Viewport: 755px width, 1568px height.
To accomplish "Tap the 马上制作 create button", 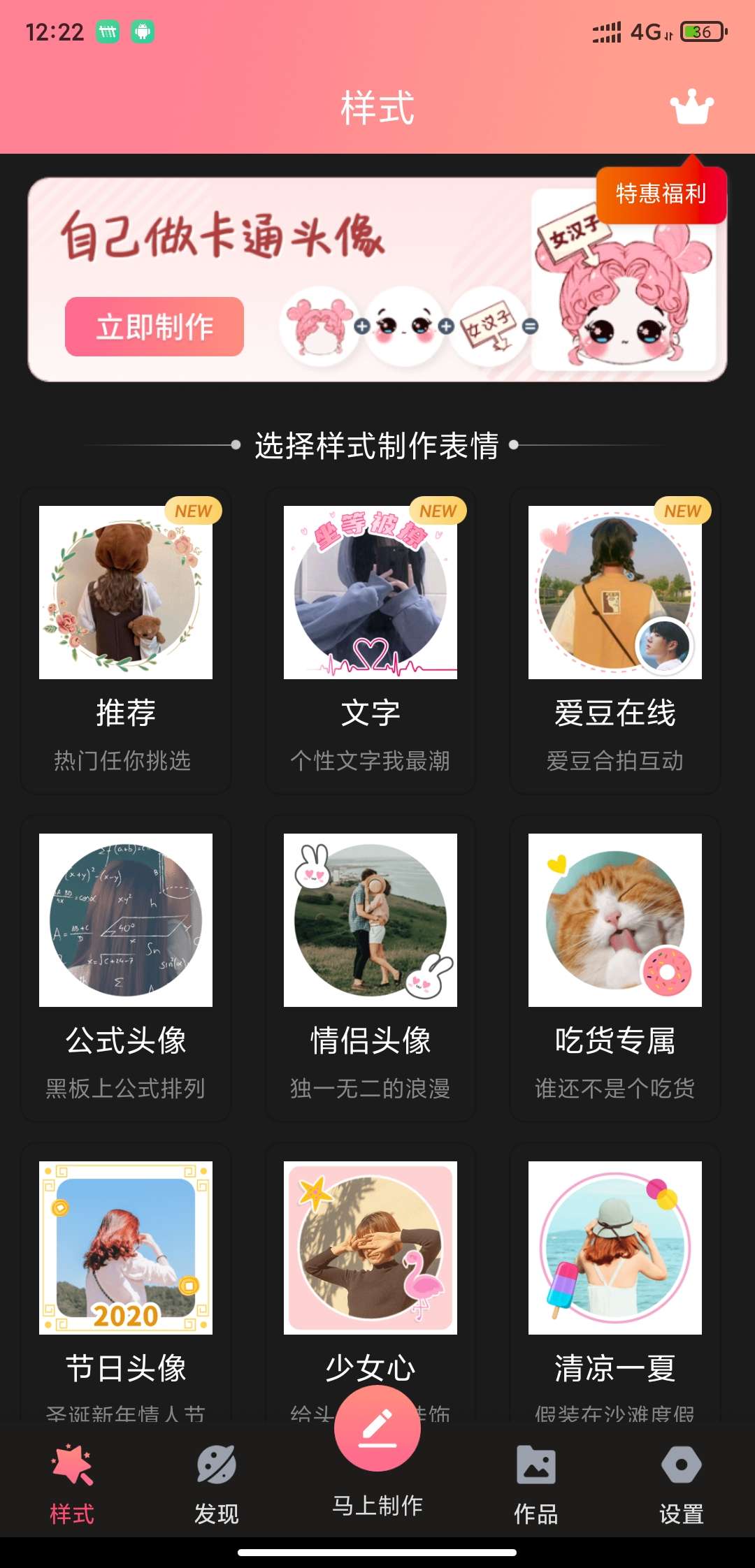I will point(377,1453).
